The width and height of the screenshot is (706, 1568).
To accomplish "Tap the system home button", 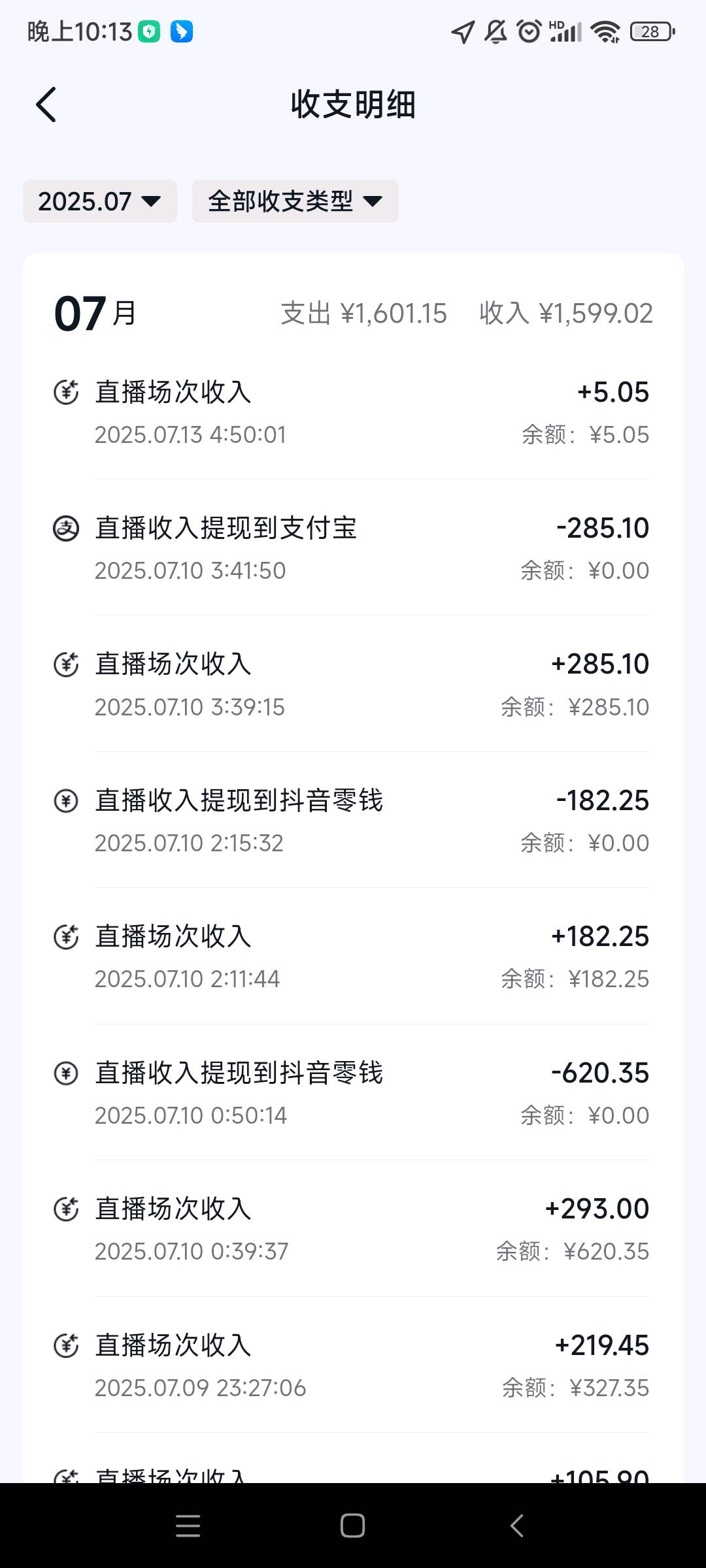I will coord(352,1526).
